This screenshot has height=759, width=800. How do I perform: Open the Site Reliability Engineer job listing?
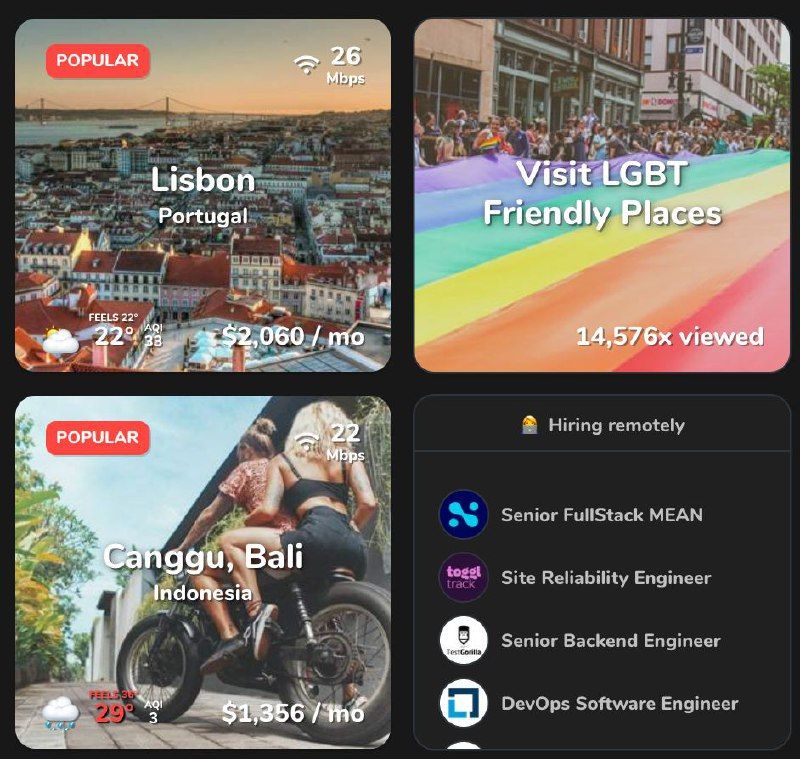click(605, 578)
